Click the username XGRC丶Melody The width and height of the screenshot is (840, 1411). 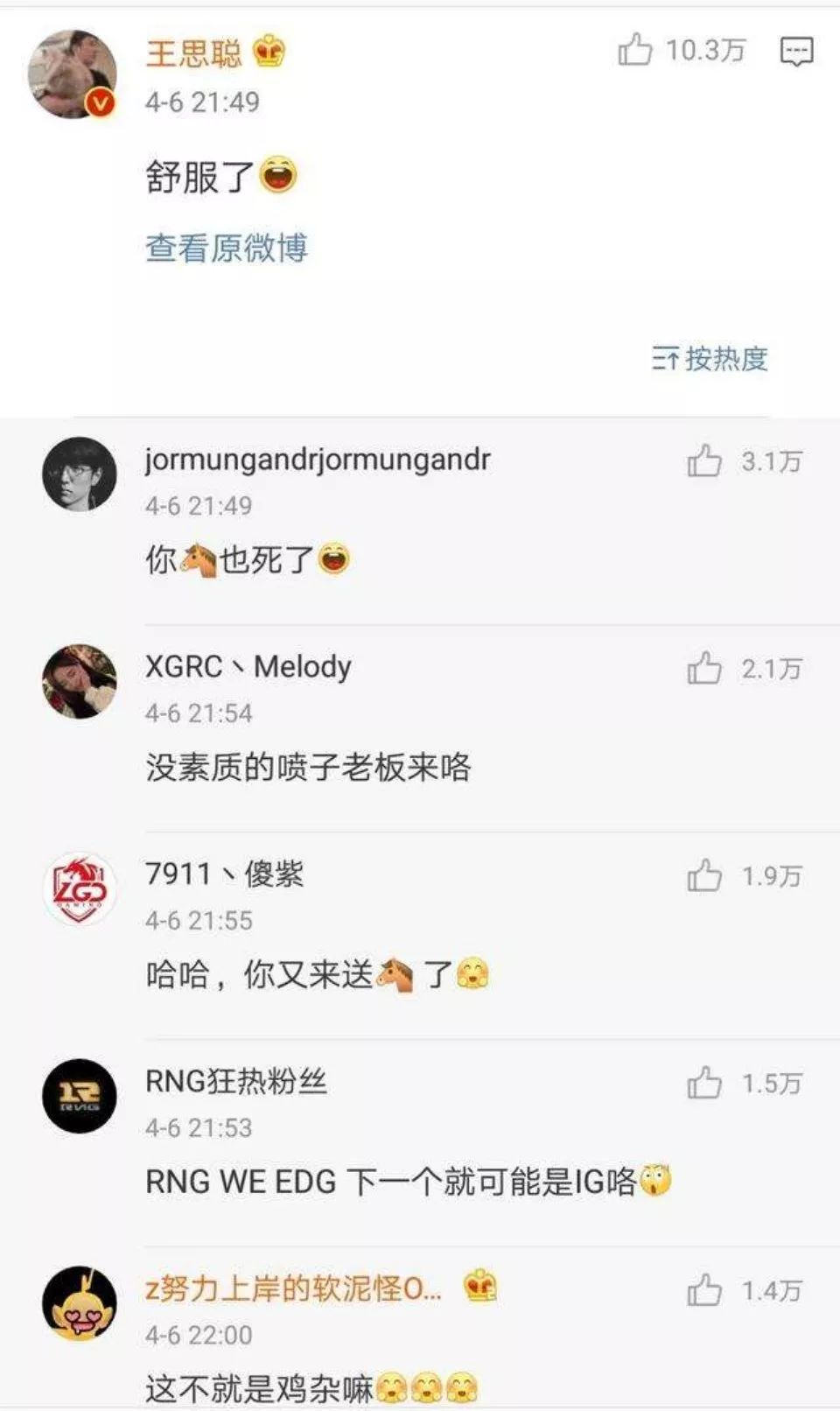click(x=247, y=666)
